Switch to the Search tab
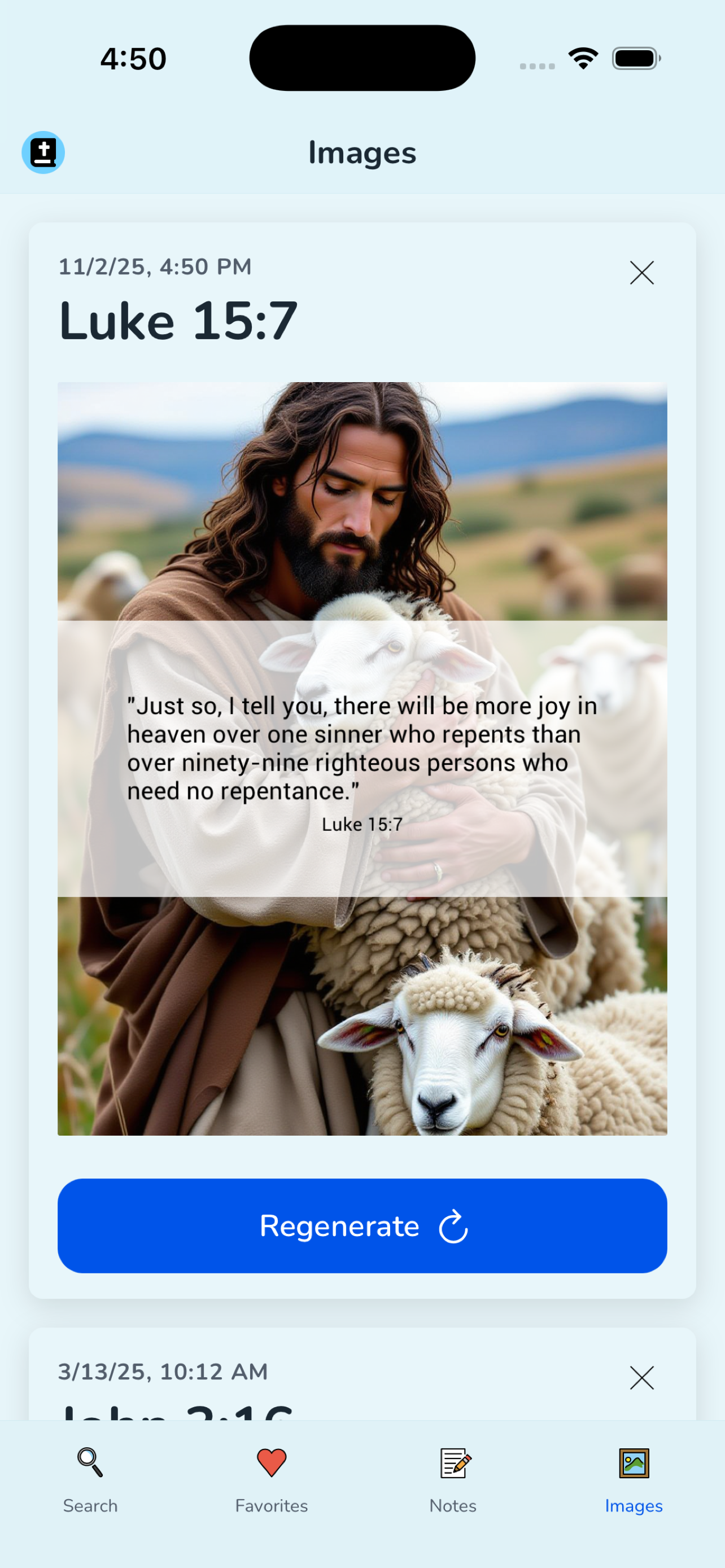Image resolution: width=725 pixels, height=1568 pixels. point(90,1479)
